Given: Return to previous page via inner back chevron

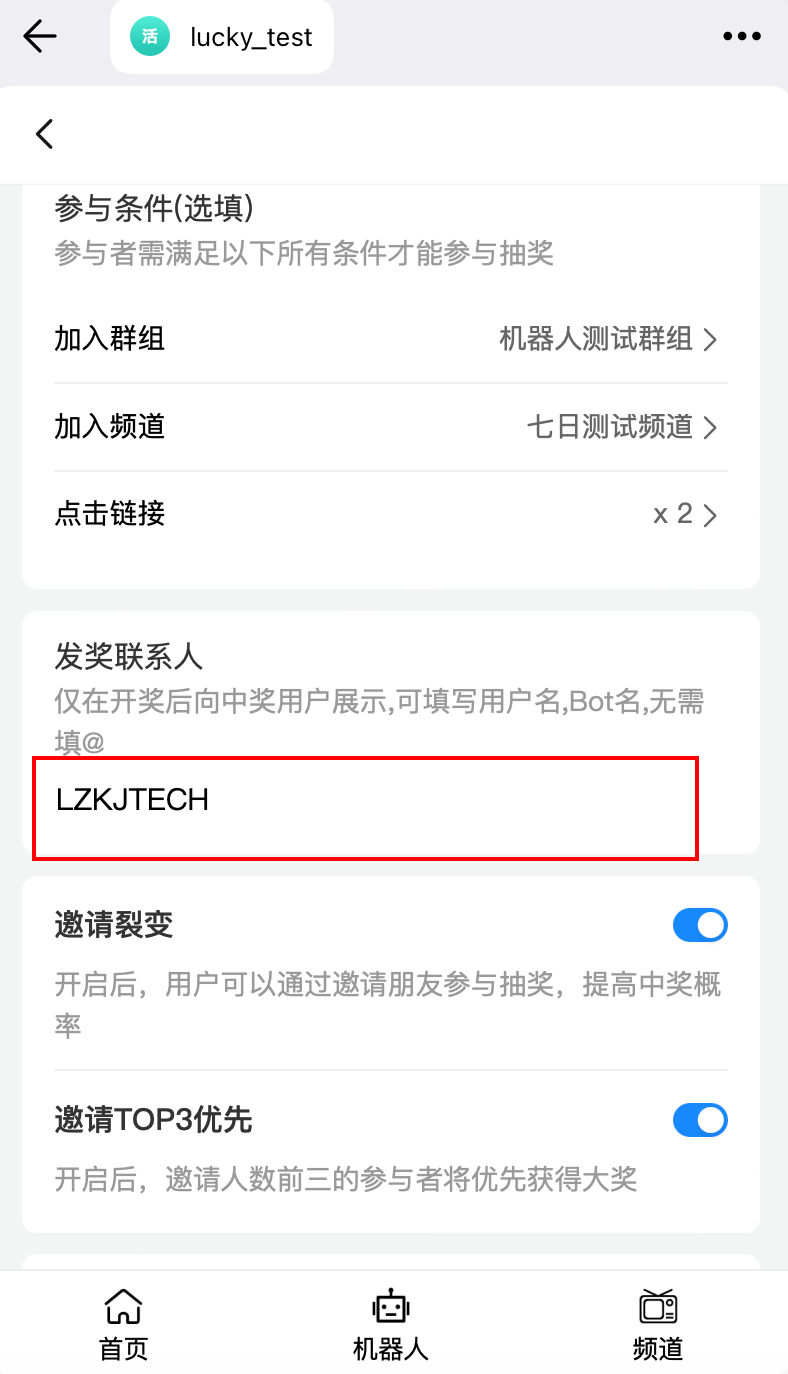Looking at the screenshot, I should tap(44, 134).
